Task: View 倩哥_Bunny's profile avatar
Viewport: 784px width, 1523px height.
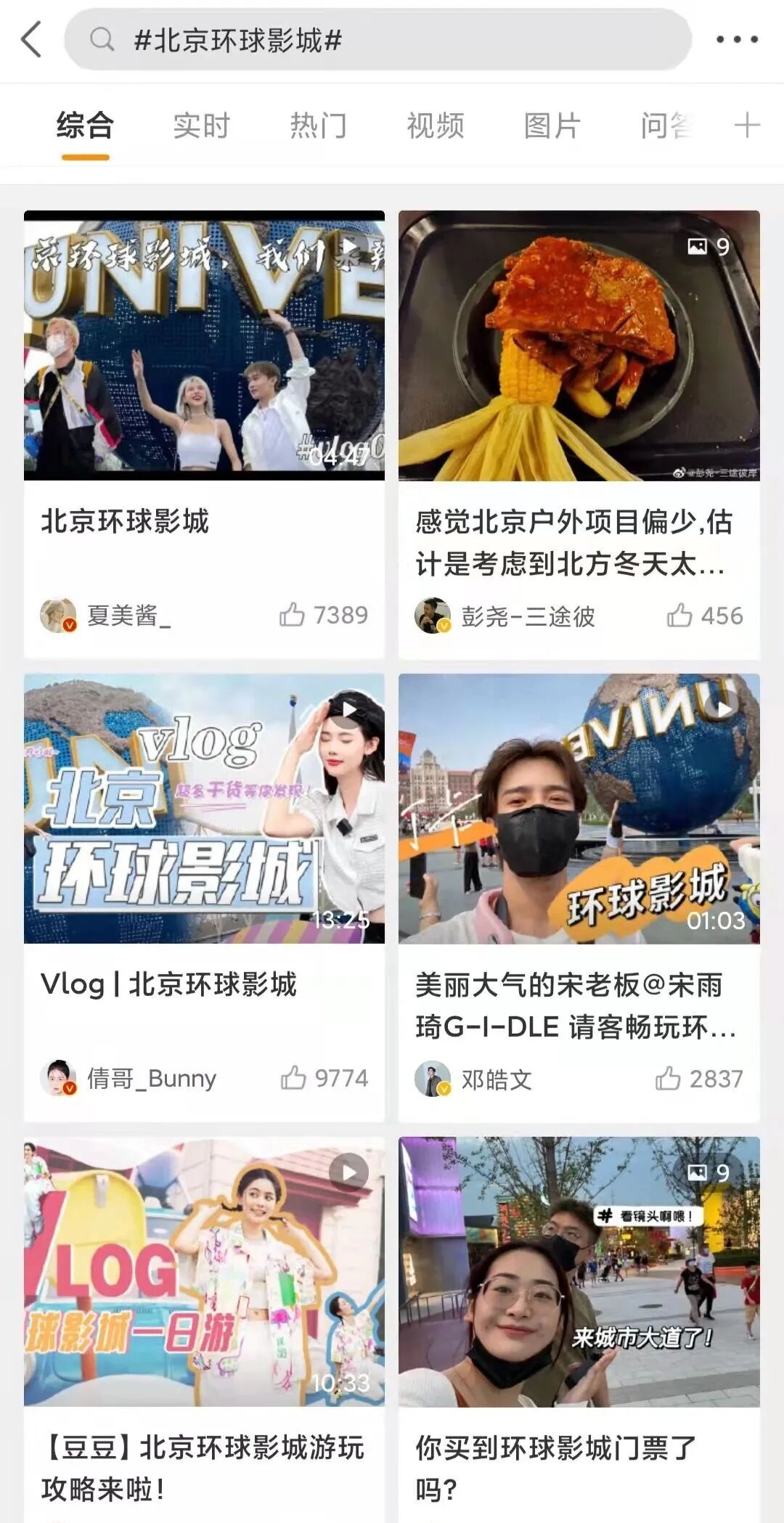Action: (58, 1078)
